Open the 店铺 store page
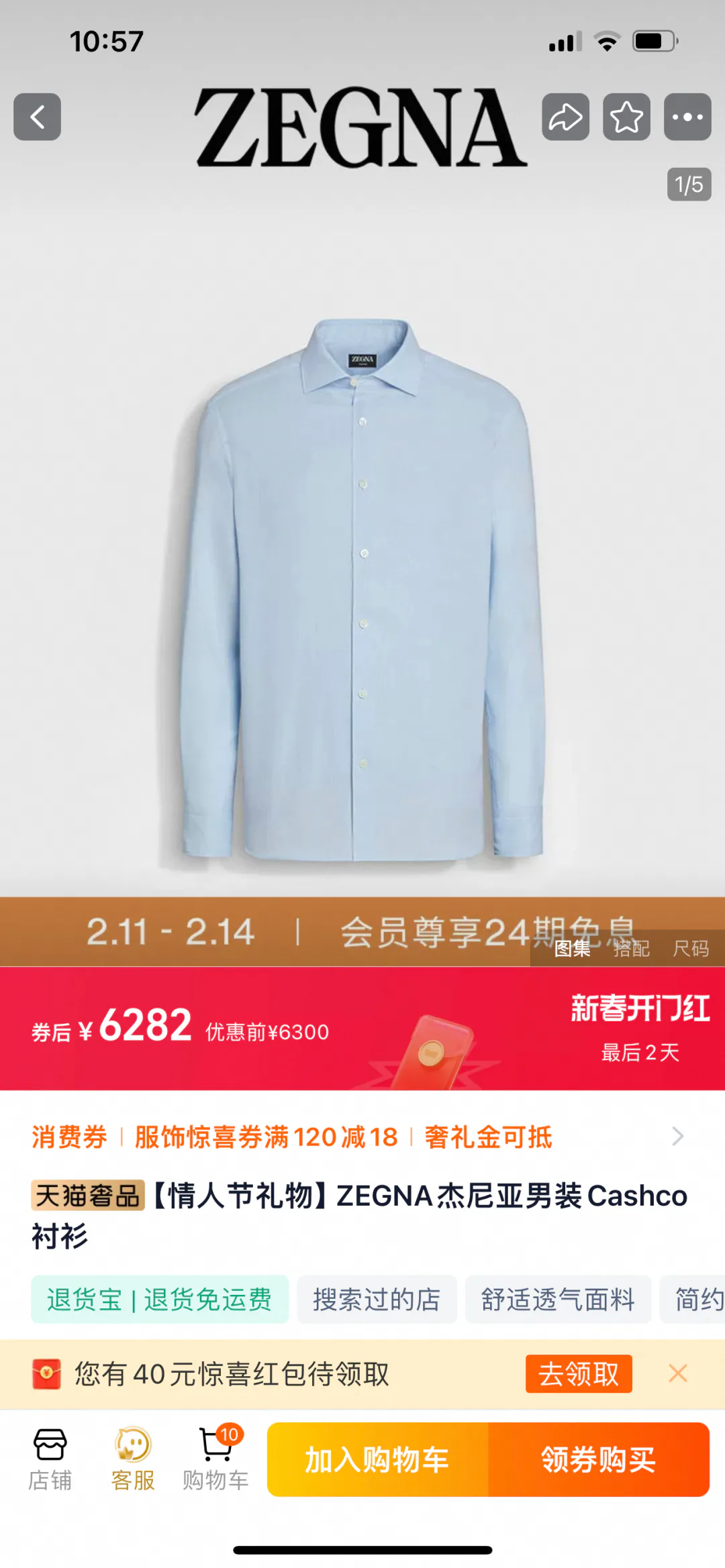Viewport: 725px width, 1568px height. click(50, 1459)
